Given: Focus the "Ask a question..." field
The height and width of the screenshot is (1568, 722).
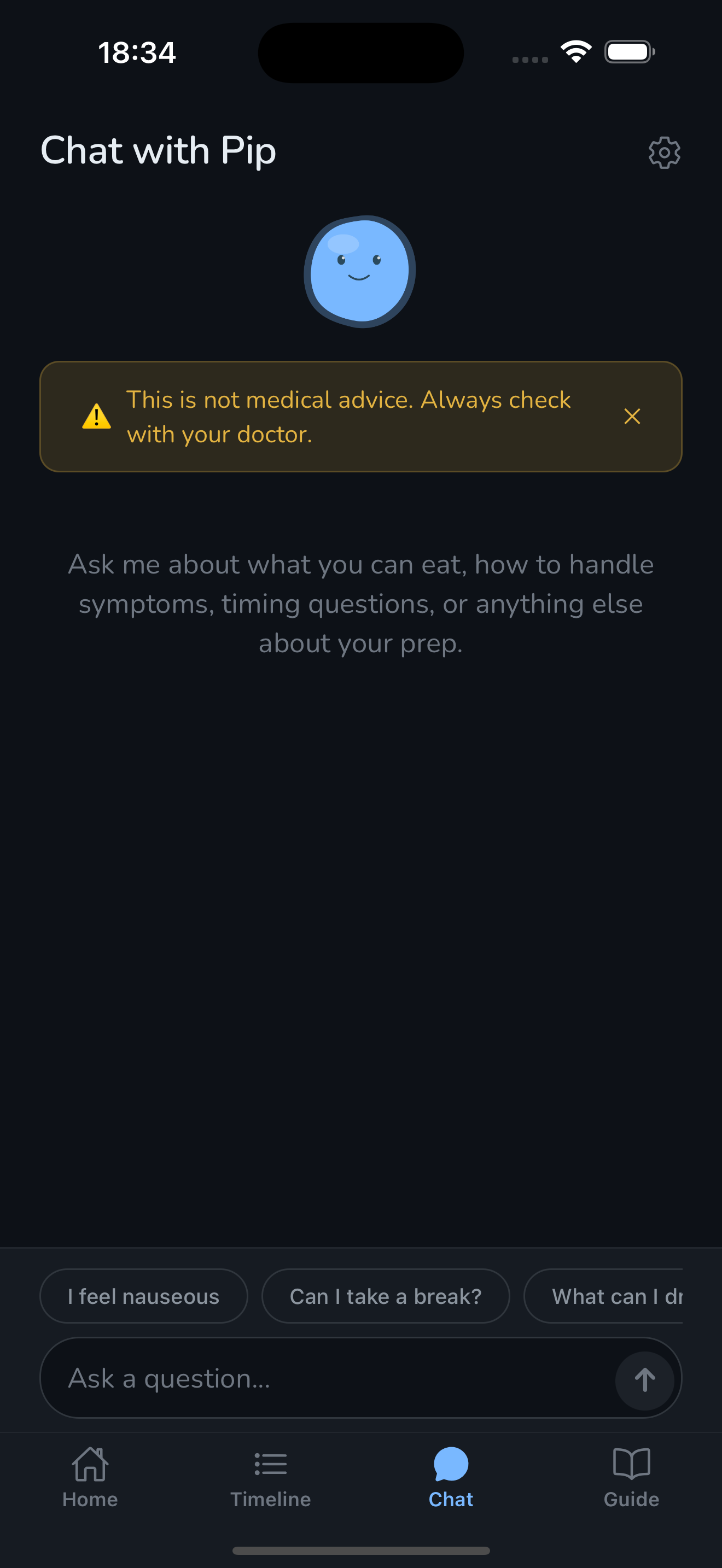Looking at the screenshot, I should click(329, 1378).
